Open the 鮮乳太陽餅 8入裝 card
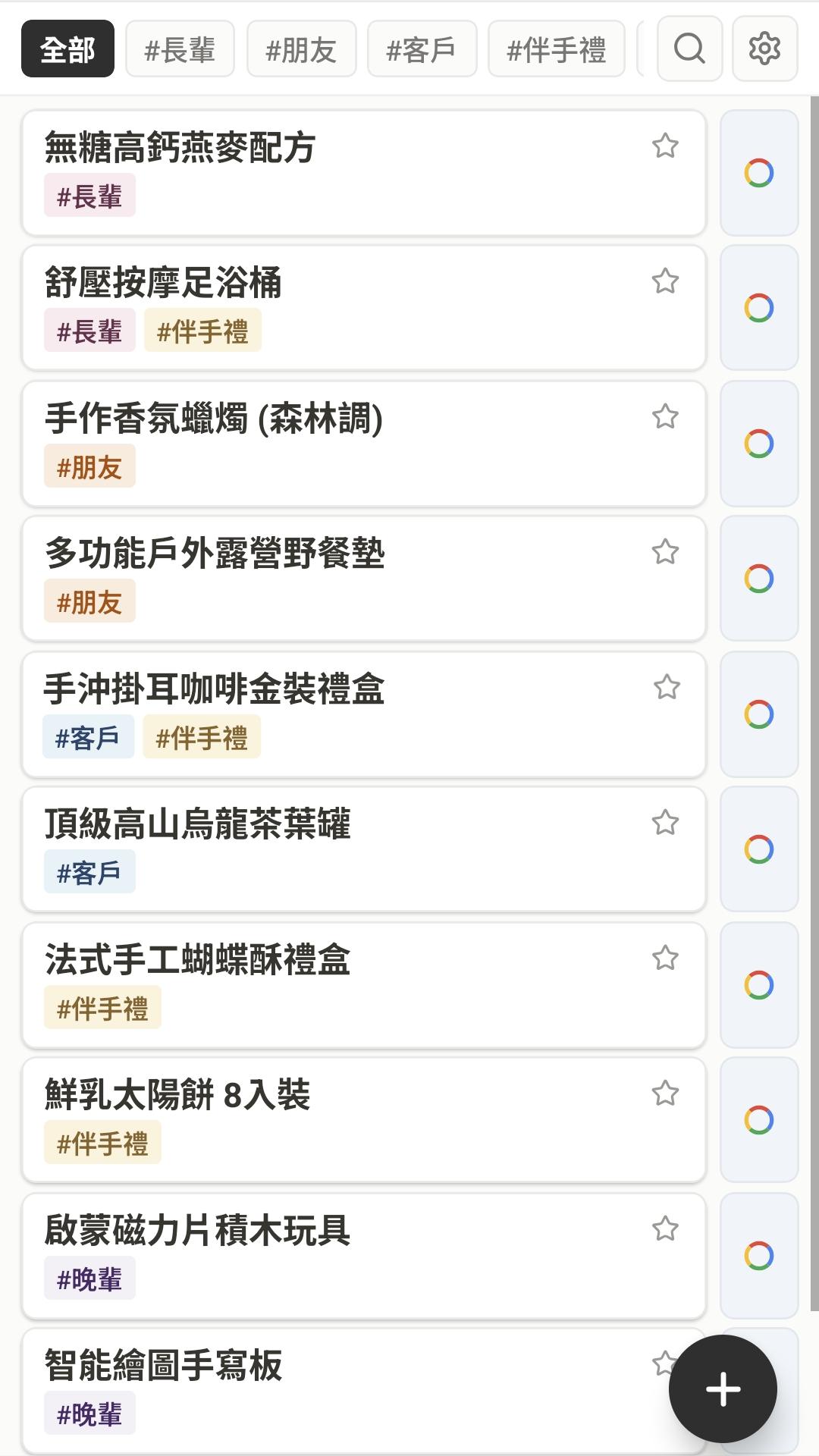The image size is (819, 1456). point(364,1120)
